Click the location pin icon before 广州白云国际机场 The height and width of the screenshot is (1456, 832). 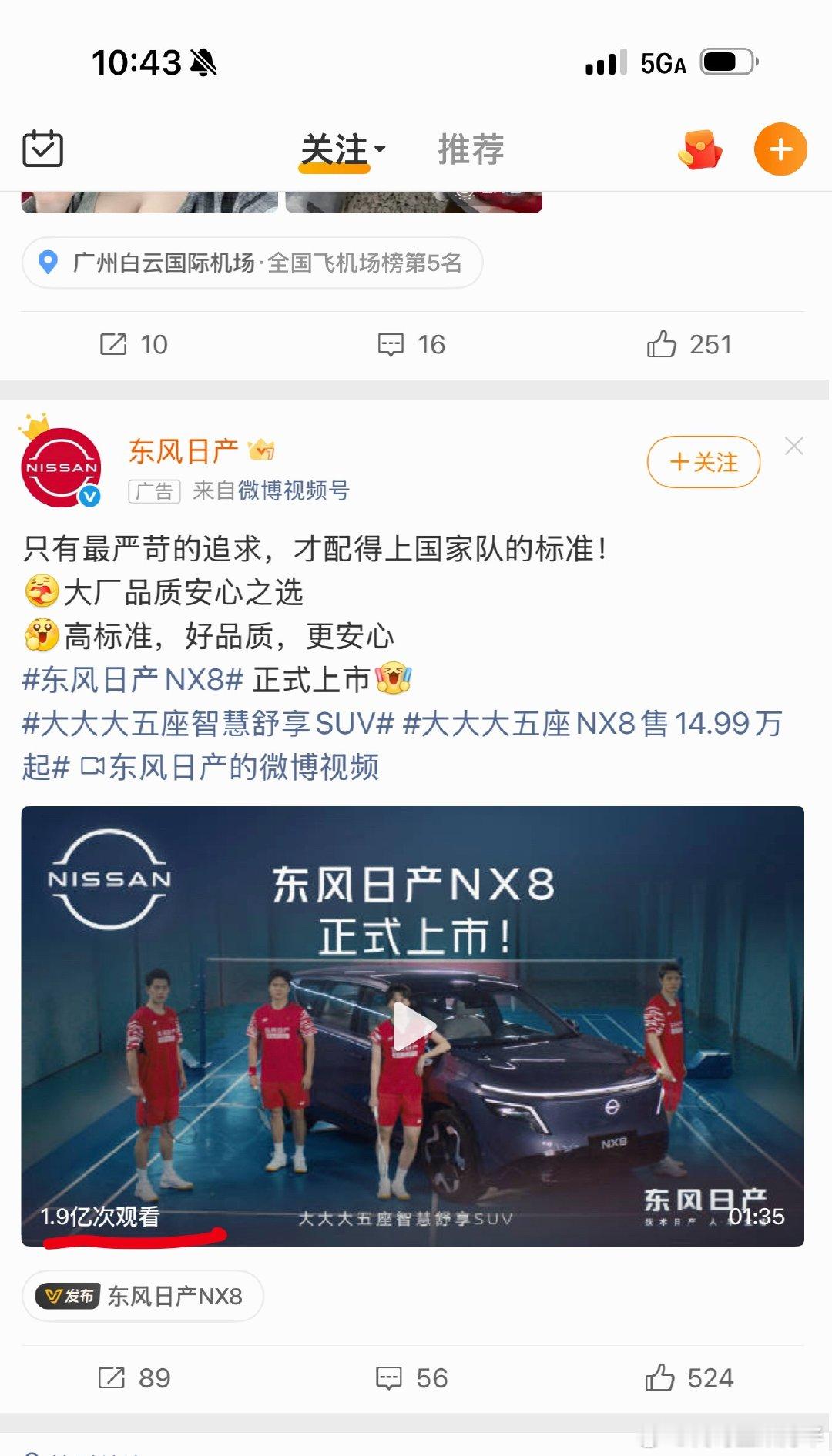click(x=49, y=263)
